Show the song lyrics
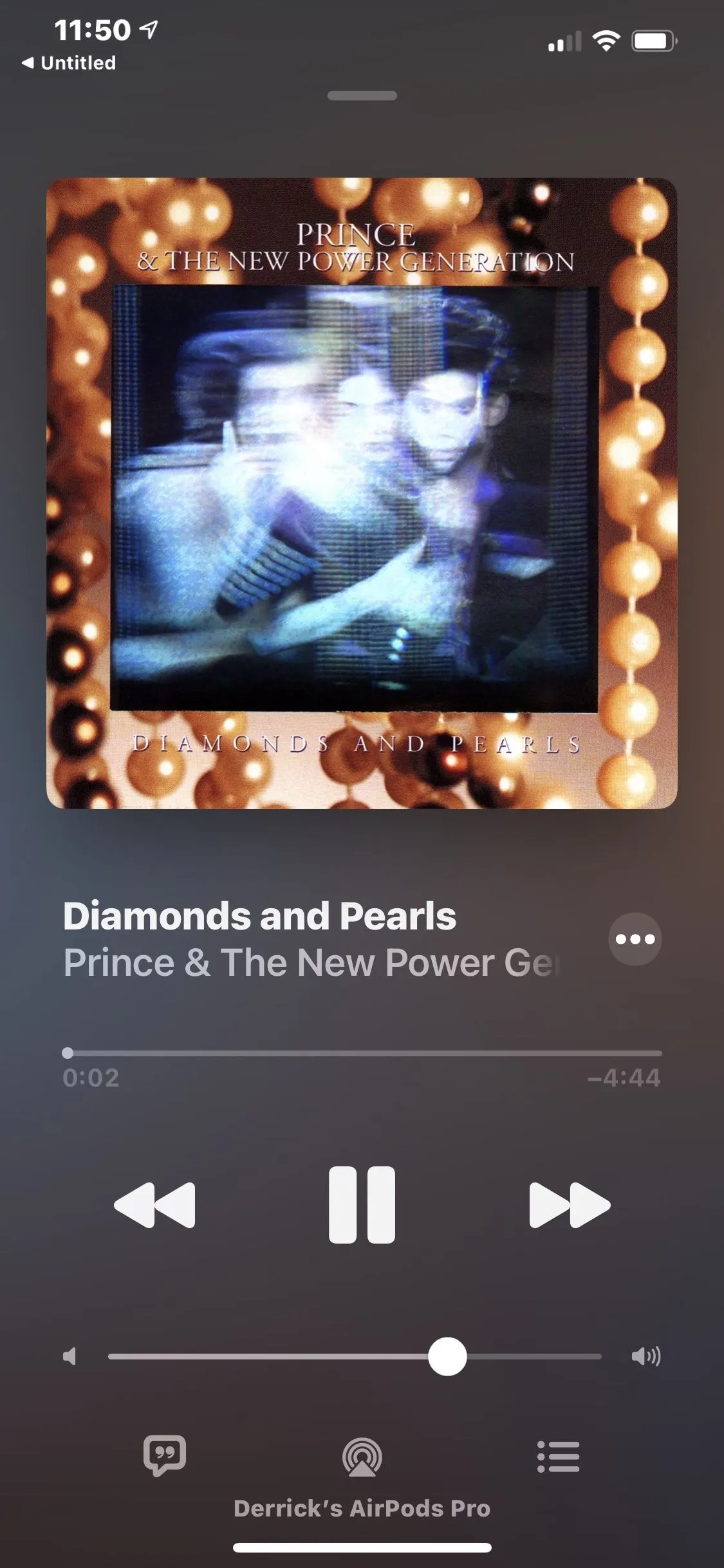 click(165, 1455)
